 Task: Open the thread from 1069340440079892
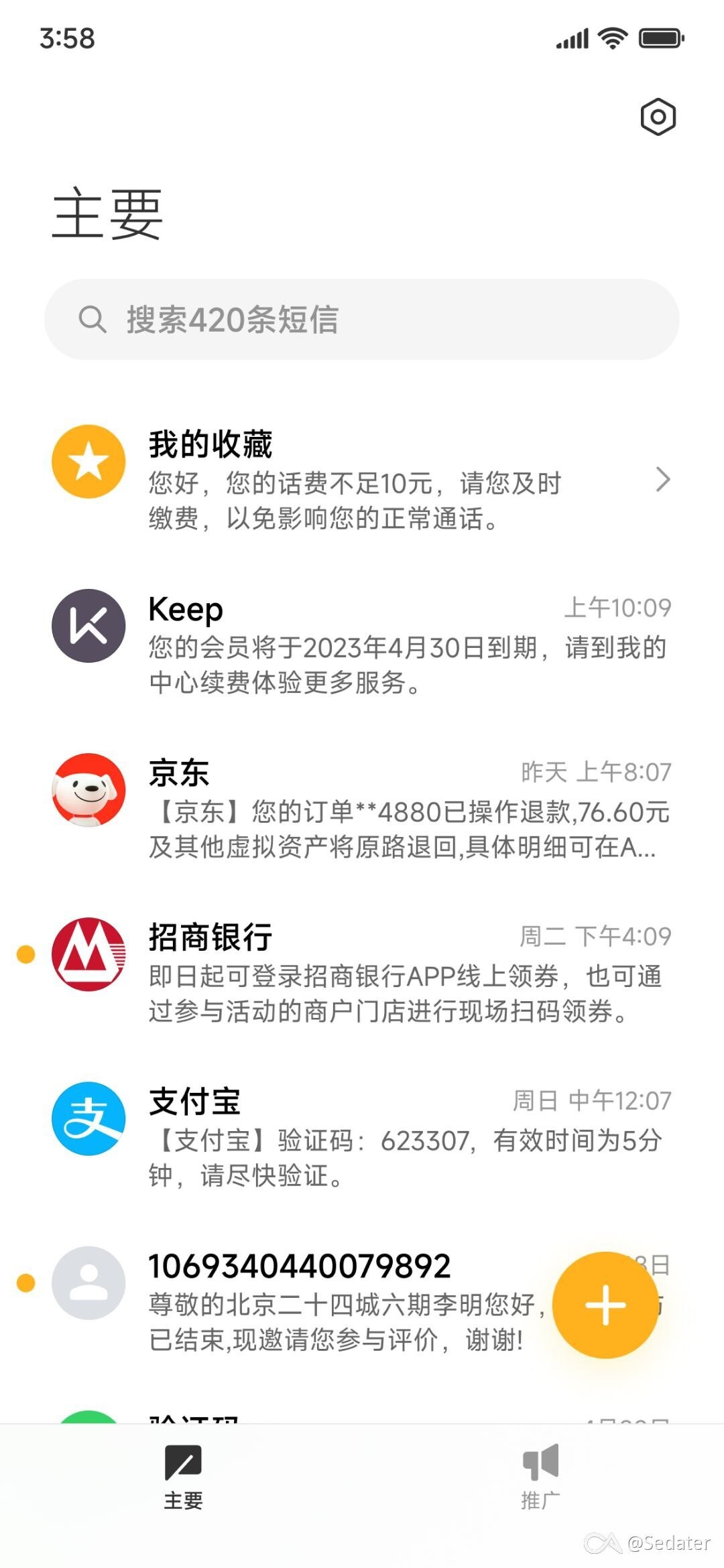[282, 1301]
